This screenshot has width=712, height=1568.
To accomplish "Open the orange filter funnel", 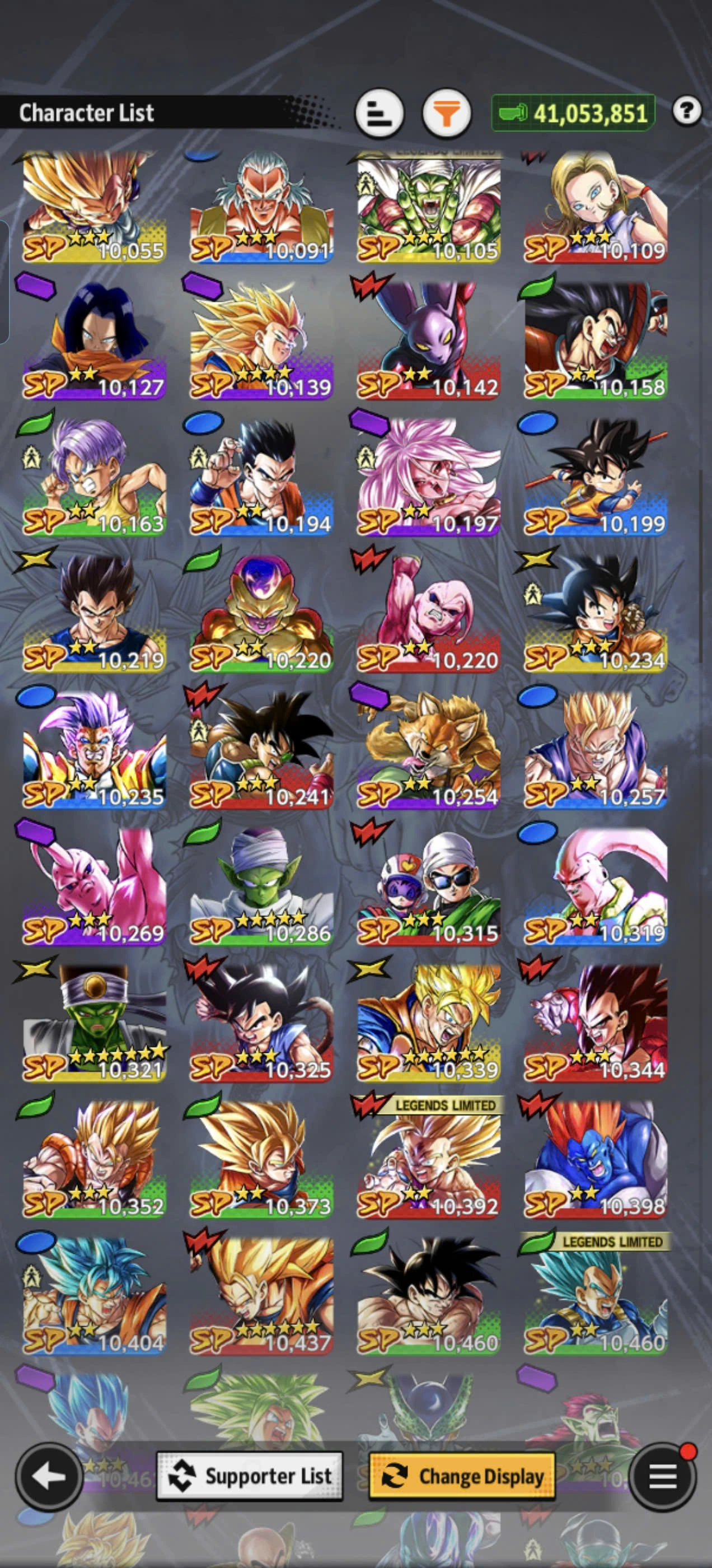I will pos(446,113).
